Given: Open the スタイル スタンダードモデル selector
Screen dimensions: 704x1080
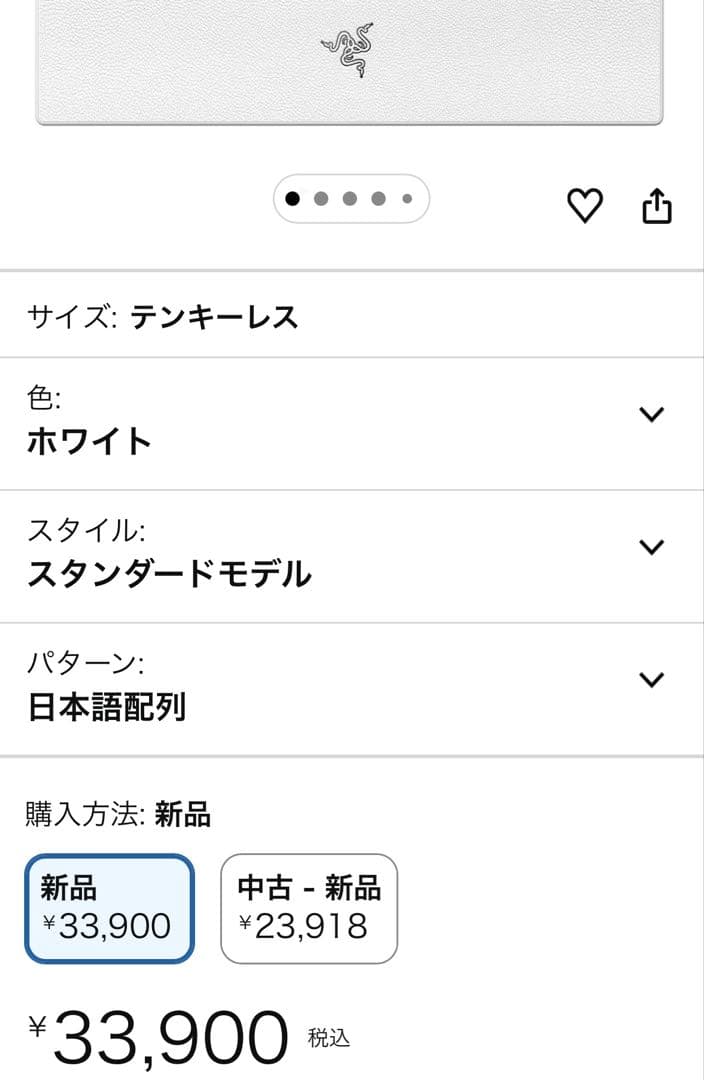Looking at the screenshot, I should (x=651, y=547).
